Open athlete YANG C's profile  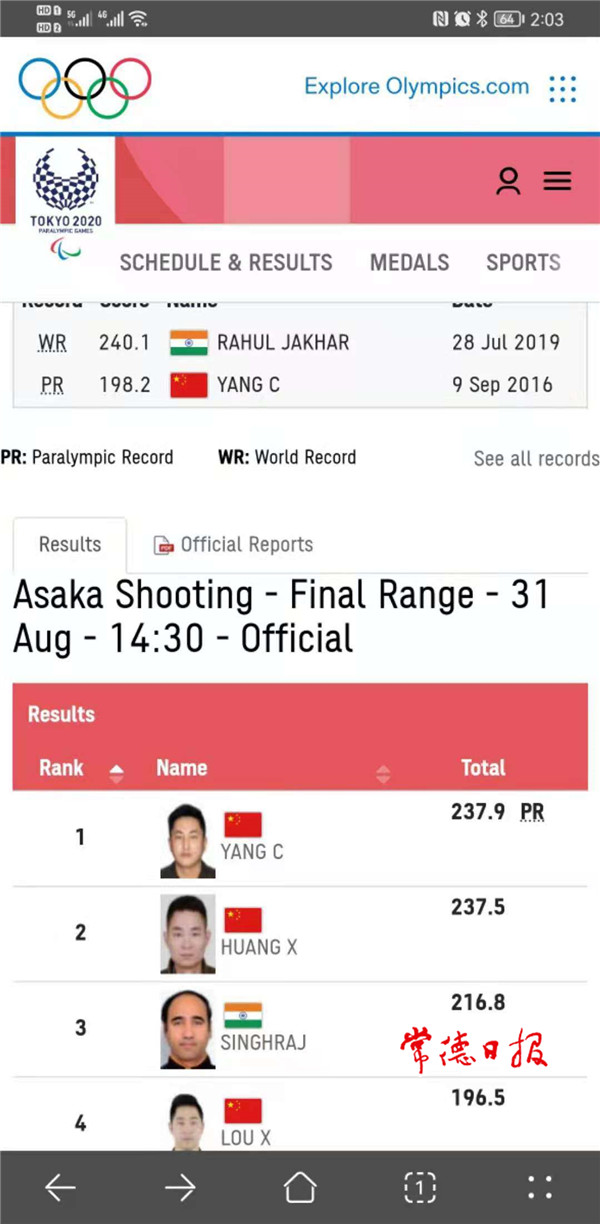coord(251,852)
